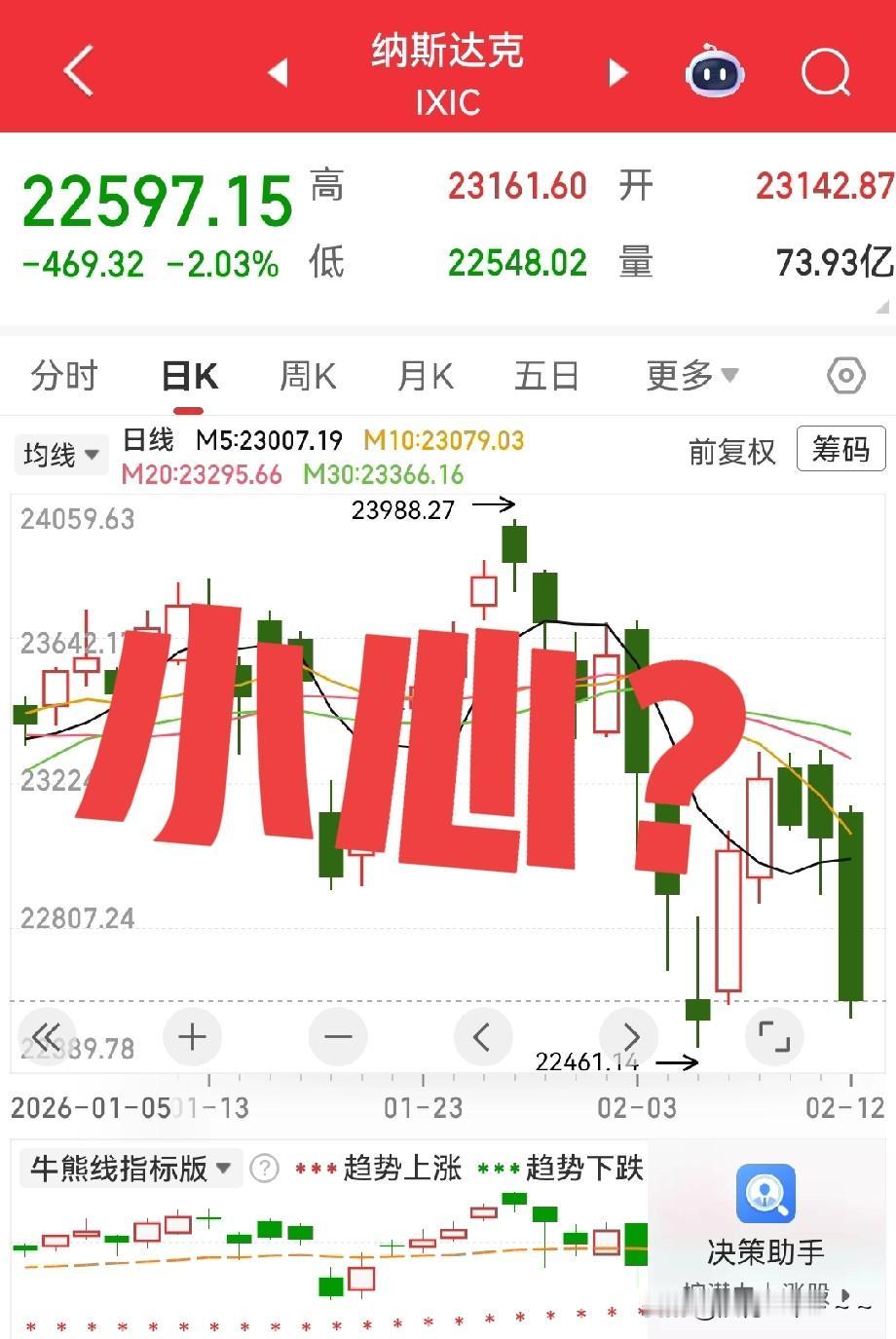Toggle 前复权 price adjustment mode
Image resolution: width=896 pixels, height=1339 pixels.
click(x=731, y=452)
